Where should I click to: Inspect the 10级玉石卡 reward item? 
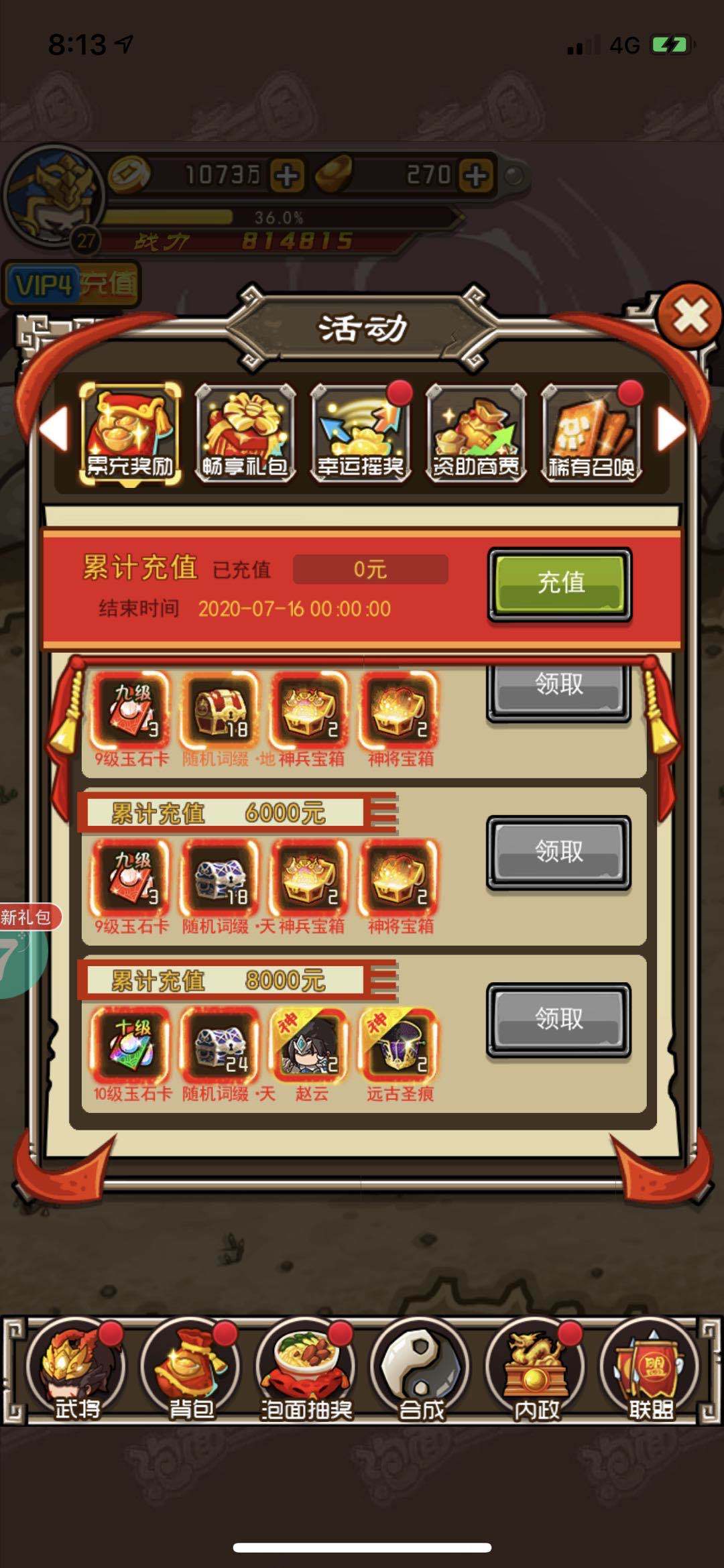(x=131, y=1046)
